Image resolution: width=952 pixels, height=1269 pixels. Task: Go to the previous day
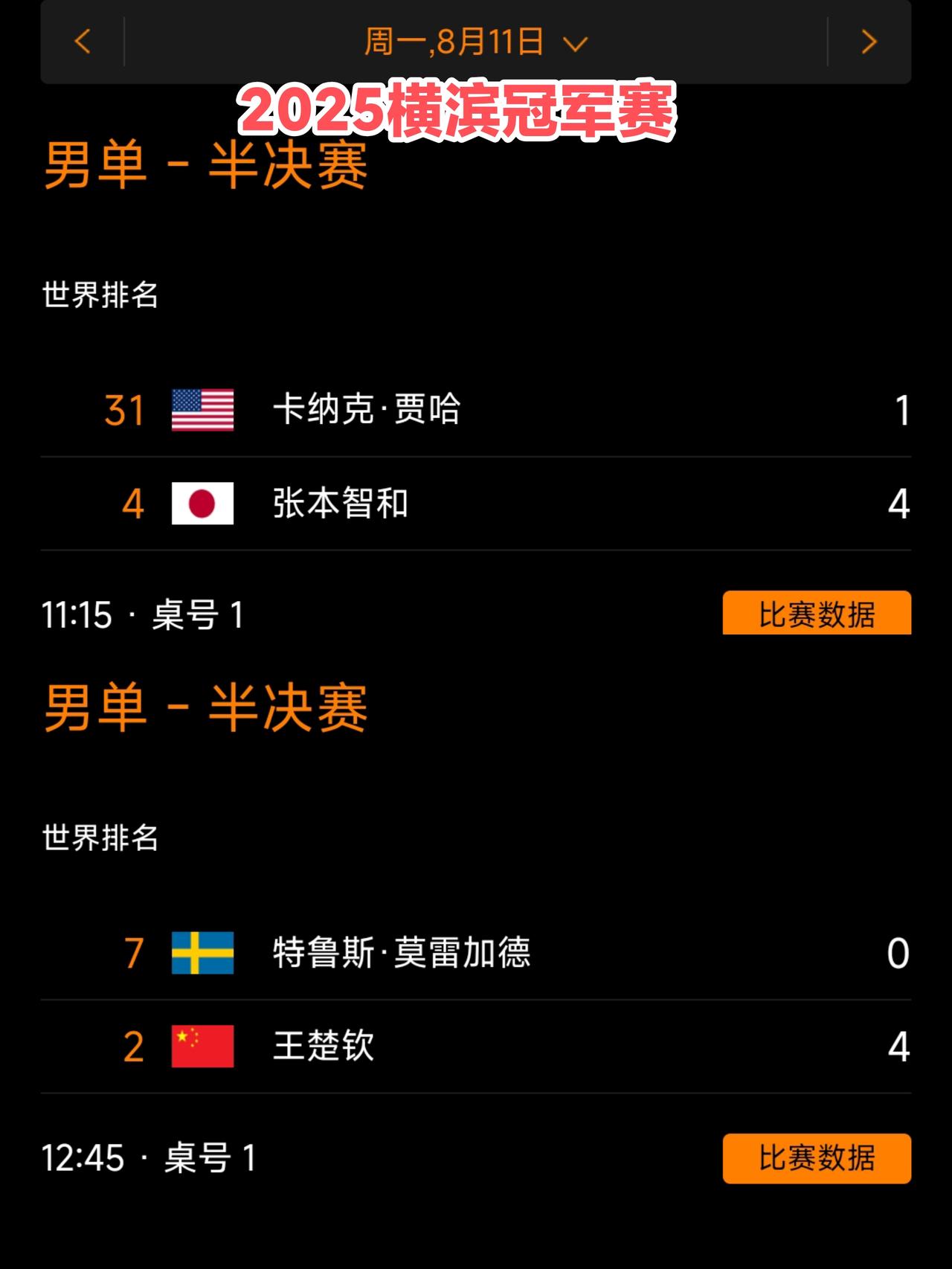pyautogui.click(x=83, y=41)
